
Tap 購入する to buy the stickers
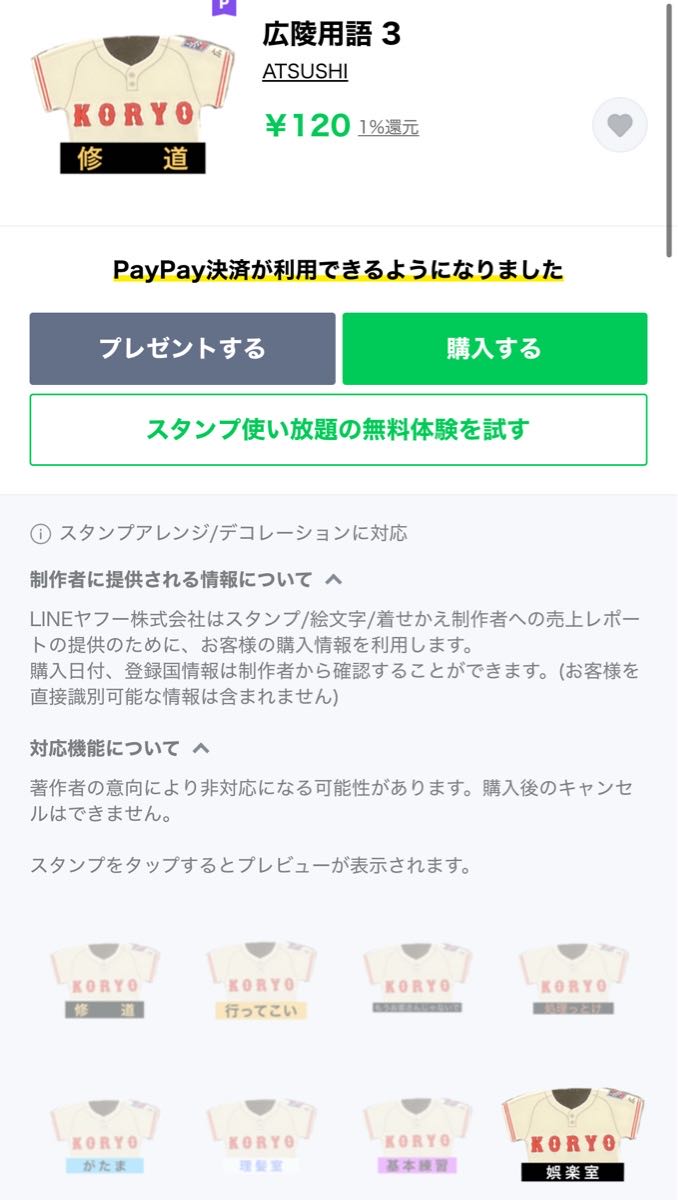pyautogui.click(x=495, y=349)
